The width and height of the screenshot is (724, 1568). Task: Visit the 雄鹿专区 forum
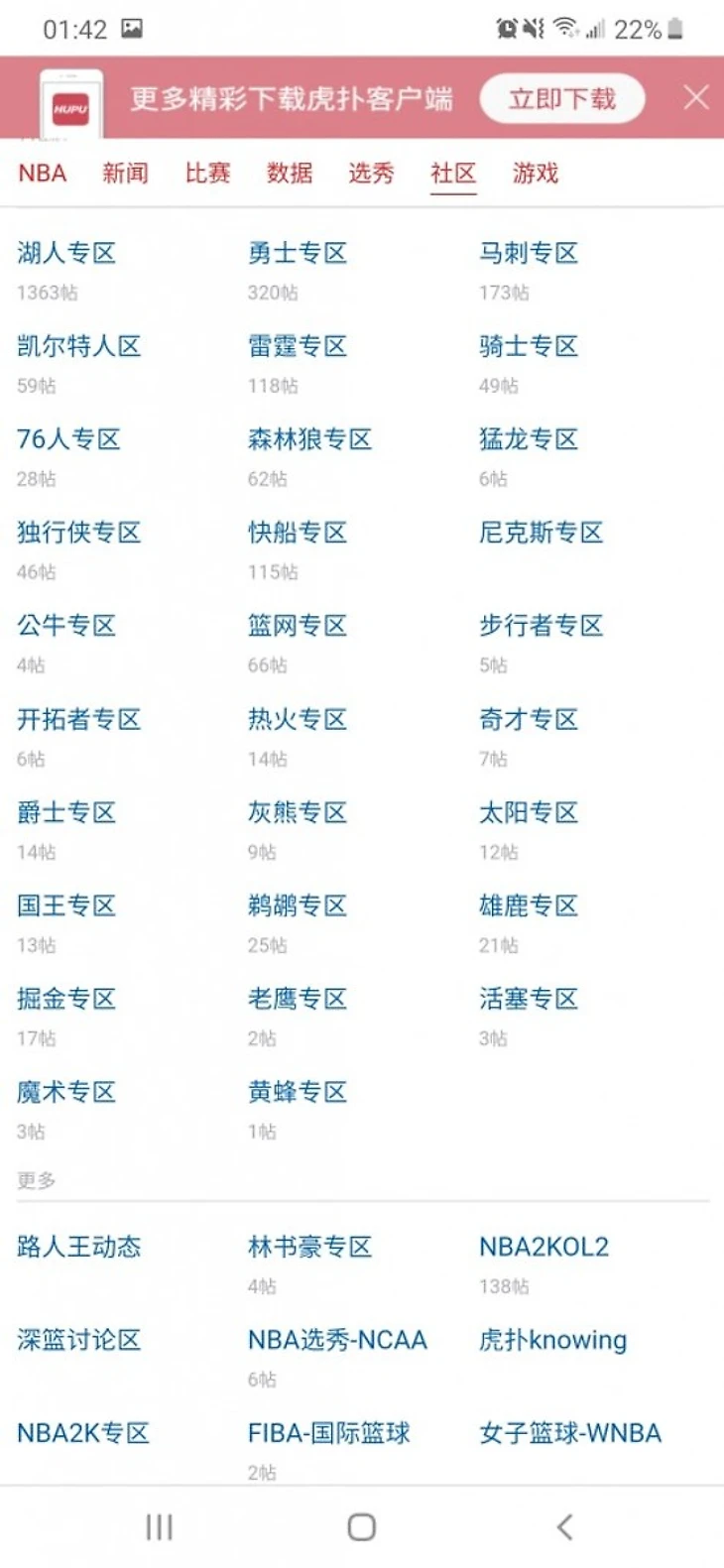[x=529, y=905]
